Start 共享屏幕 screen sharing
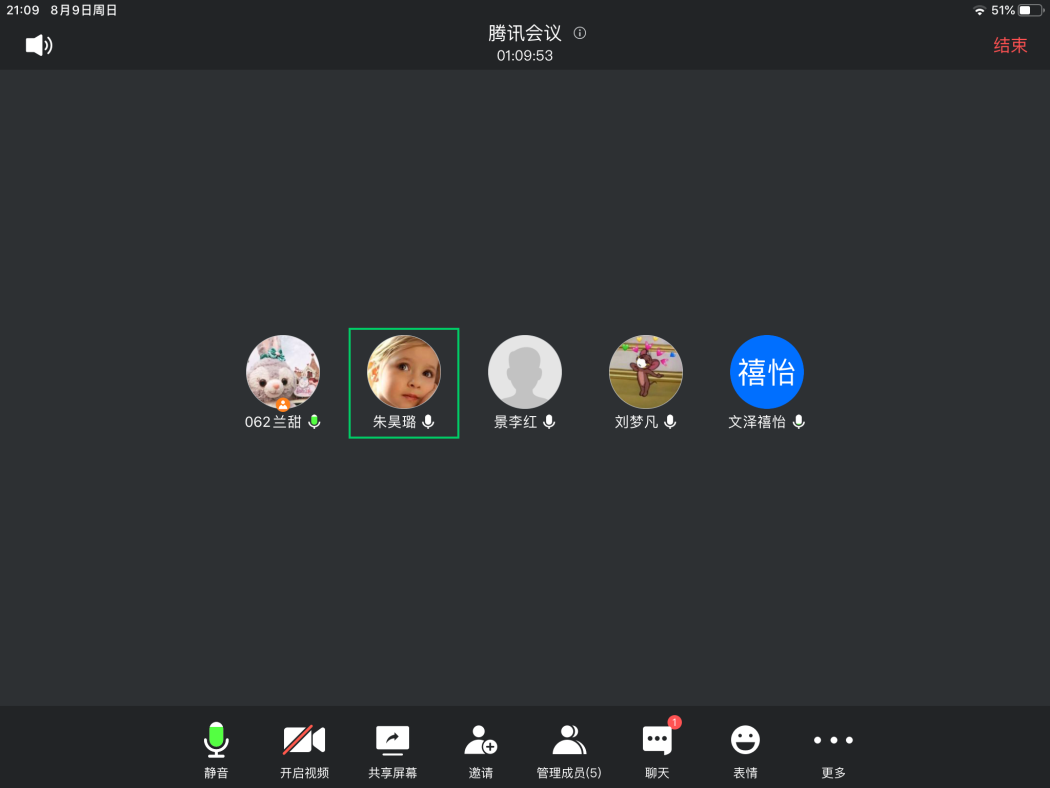 tap(392, 751)
